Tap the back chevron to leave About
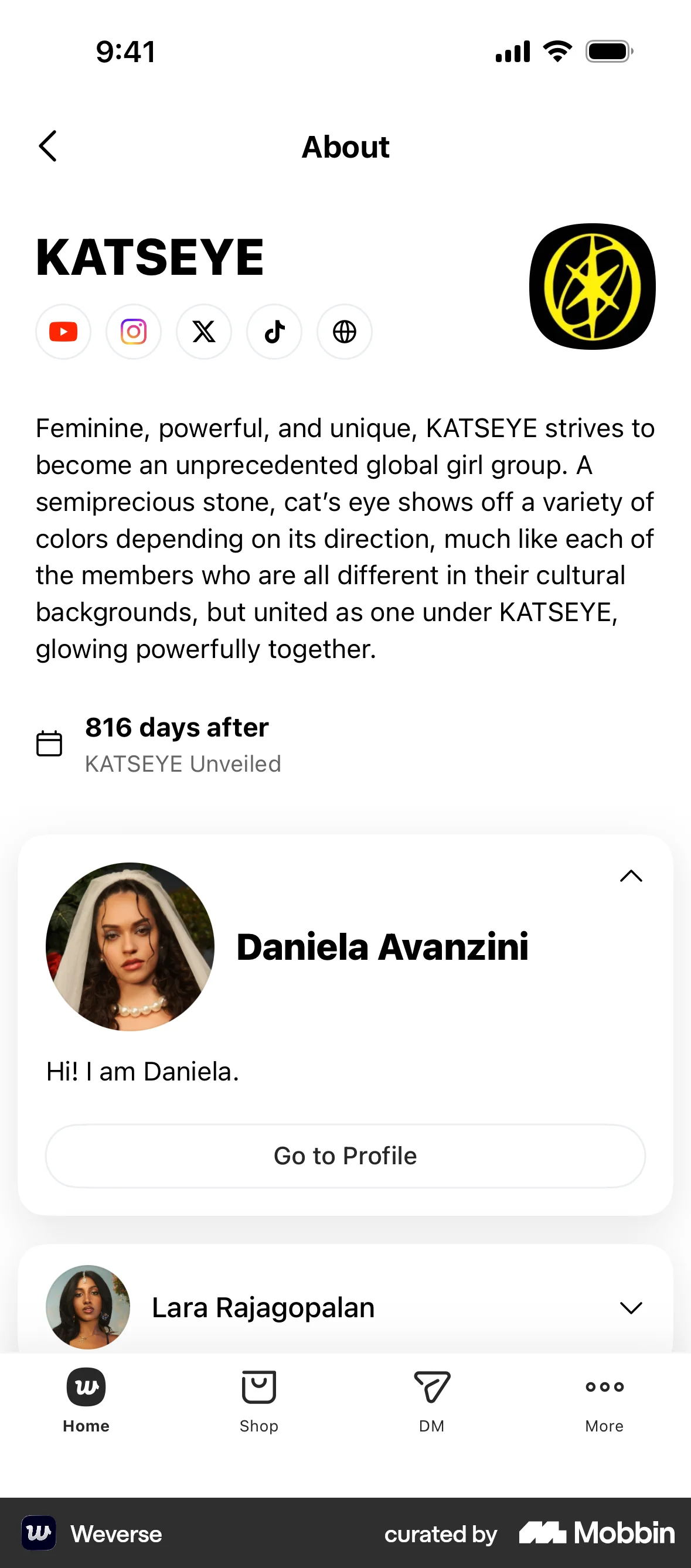 48,146
